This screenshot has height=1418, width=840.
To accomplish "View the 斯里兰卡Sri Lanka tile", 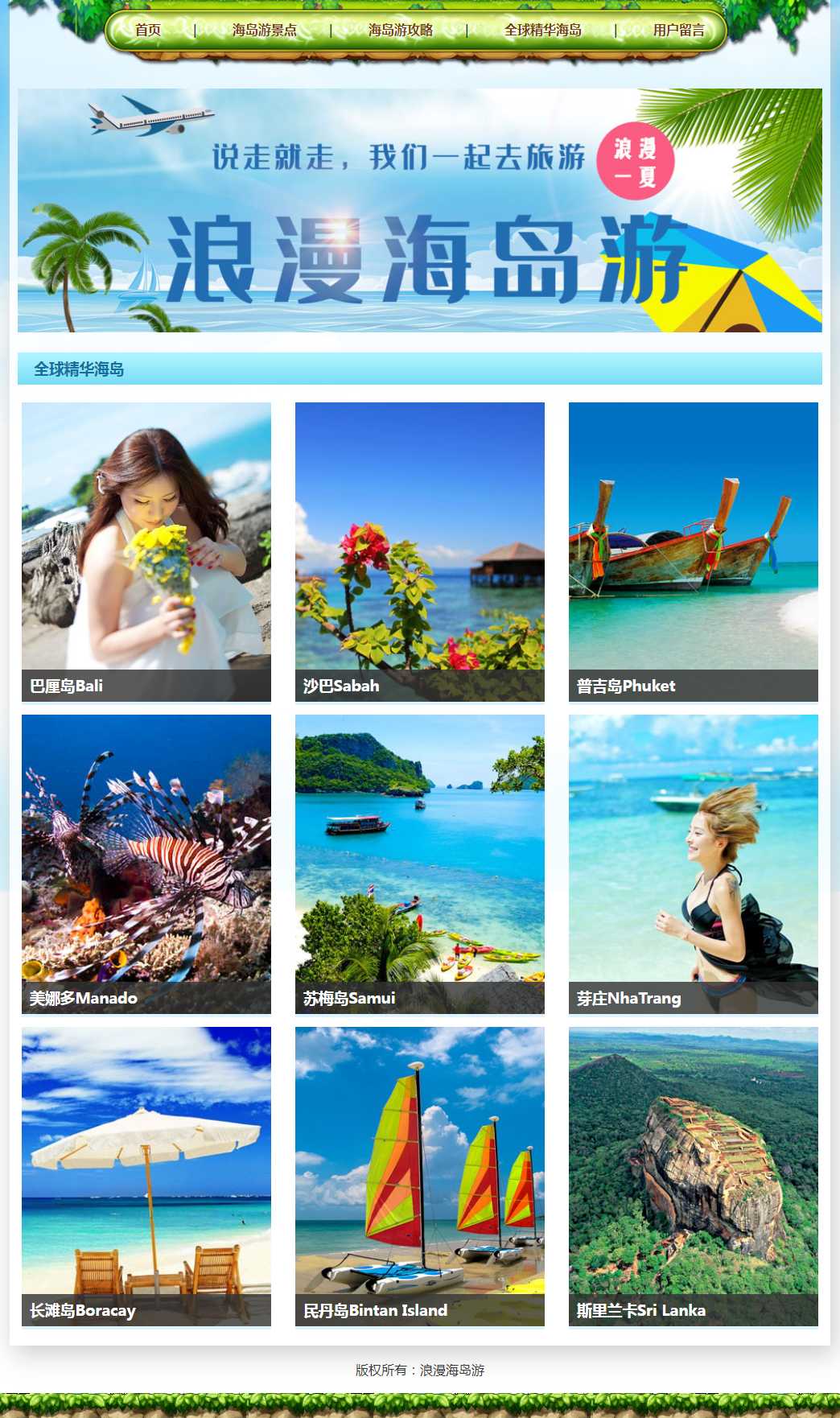I will (693, 1176).
